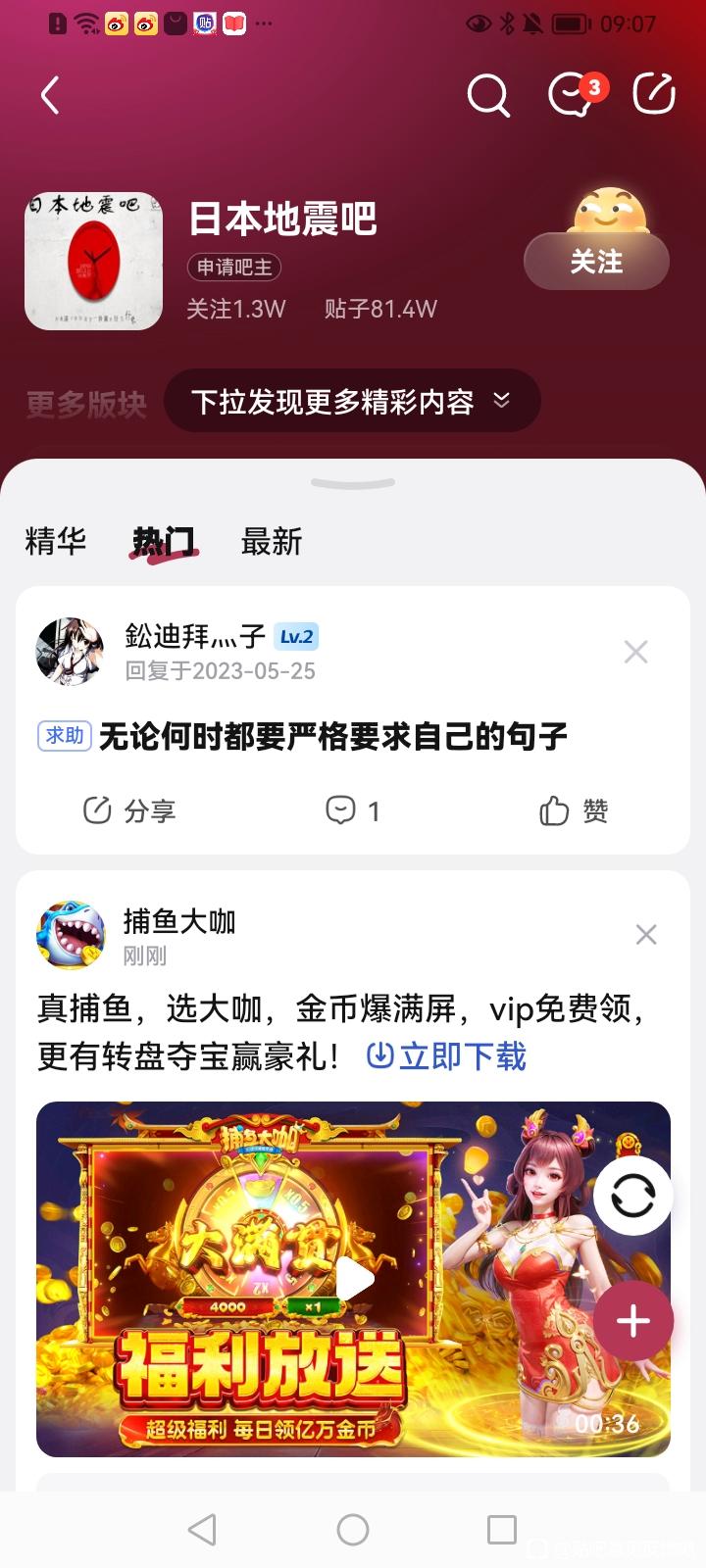
Task: Refresh feed with circular arrows button
Action: click(632, 1197)
